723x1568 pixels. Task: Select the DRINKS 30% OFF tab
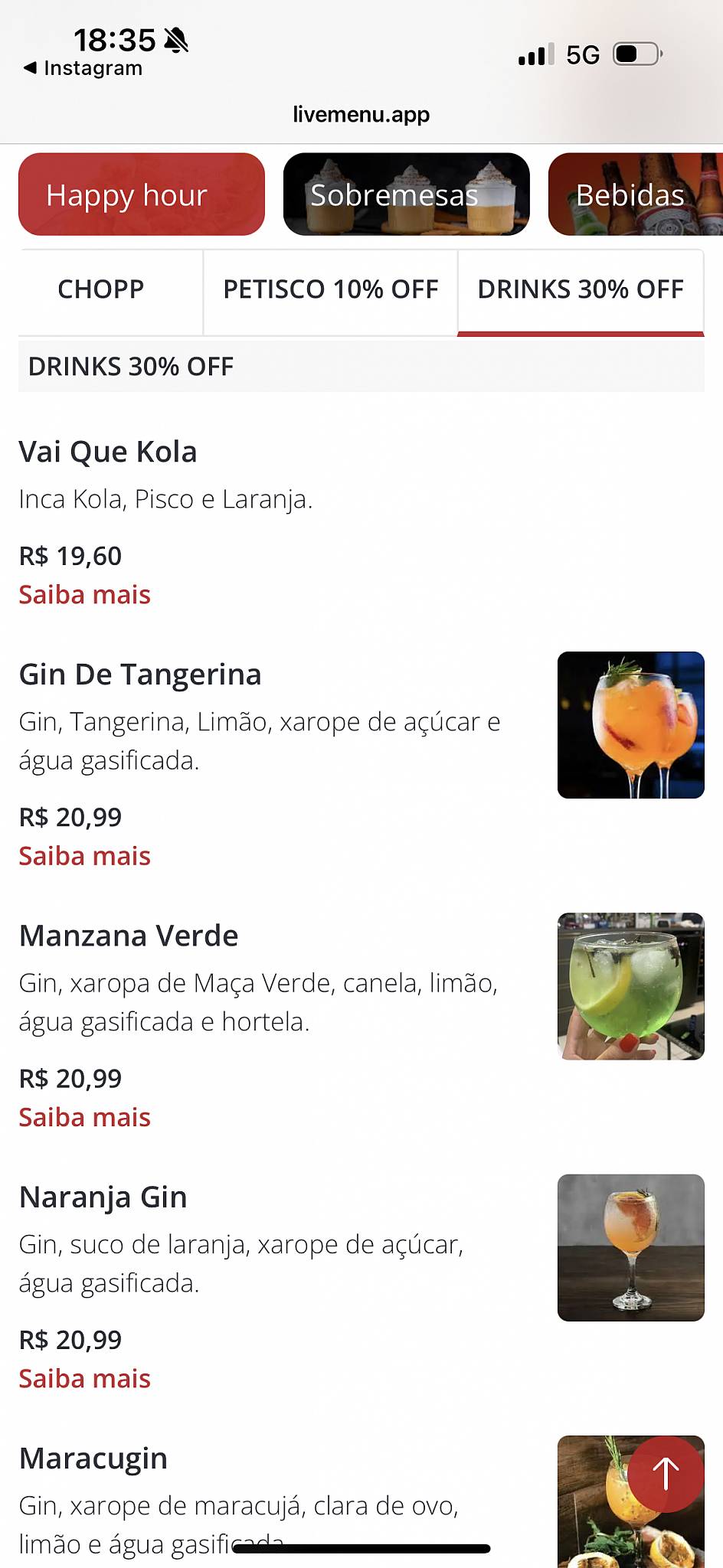click(x=581, y=289)
